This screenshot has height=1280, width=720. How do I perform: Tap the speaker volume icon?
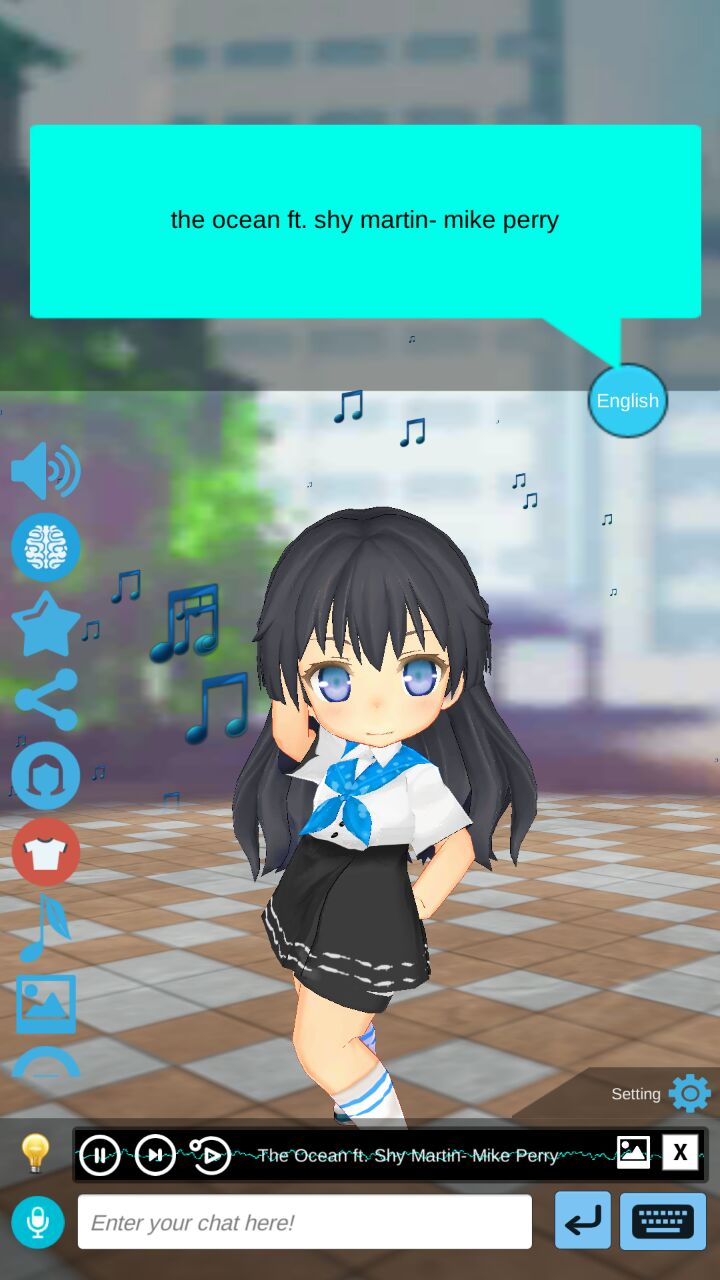tap(45, 471)
